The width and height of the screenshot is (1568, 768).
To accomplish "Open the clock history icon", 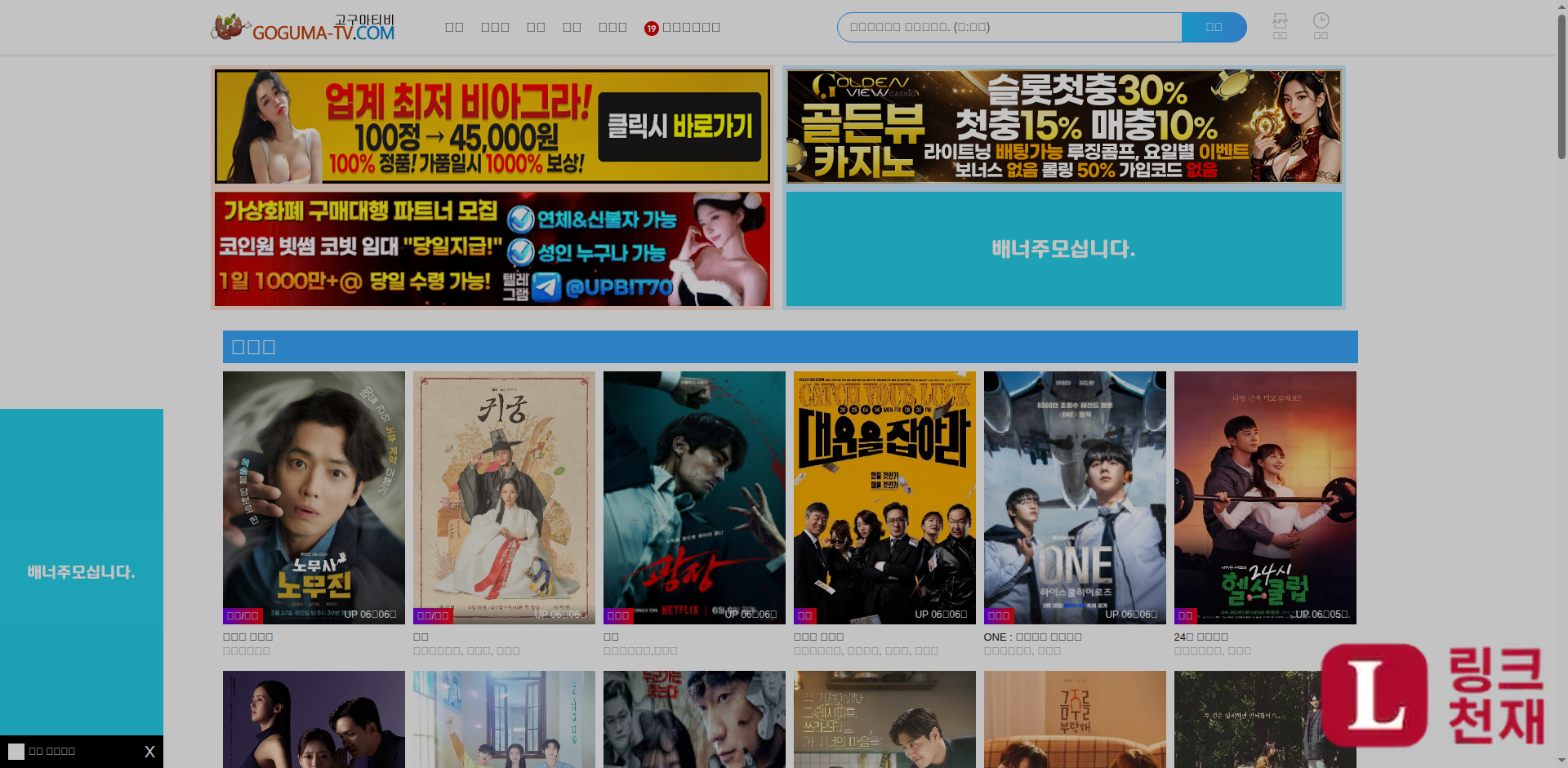I will (x=1321, y=25).
